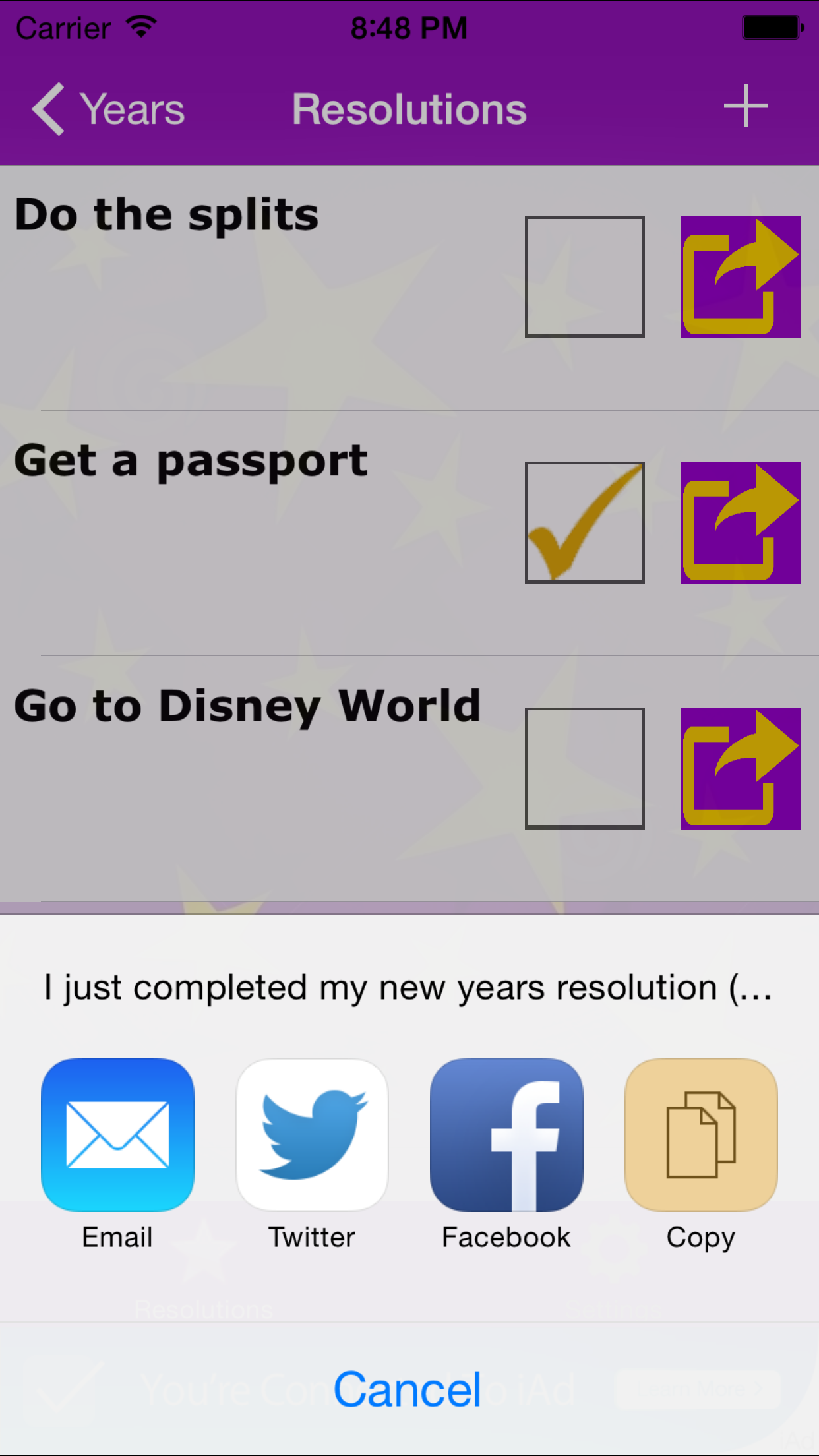The width and height of the screenshot is (819, 1456).
Task: Share the Go to Disney World resolution
Action: (x=741, y=768)
